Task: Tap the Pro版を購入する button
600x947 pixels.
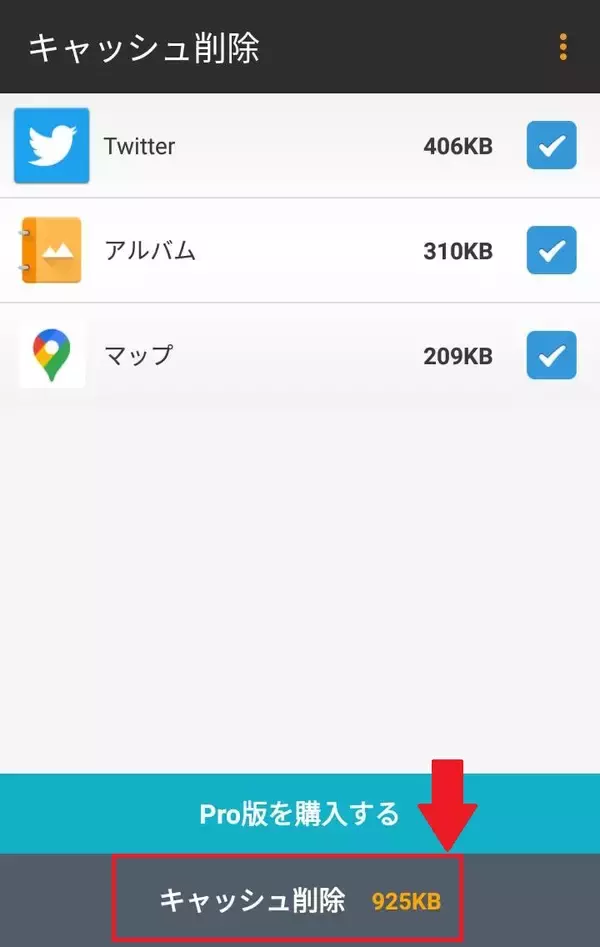Action: [x=299, y=813]
